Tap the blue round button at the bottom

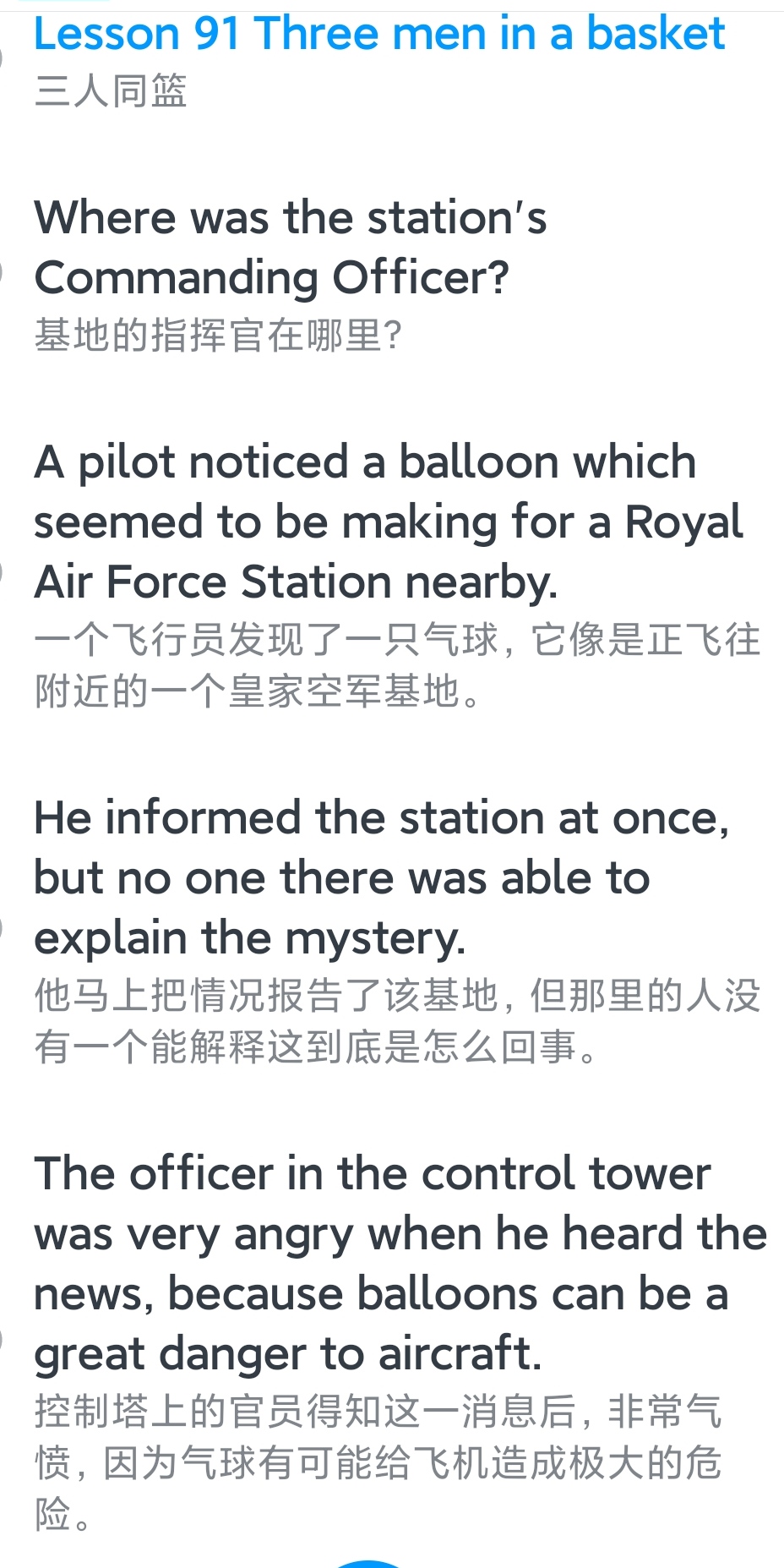pyautogui.click(x=368, y=1564)
